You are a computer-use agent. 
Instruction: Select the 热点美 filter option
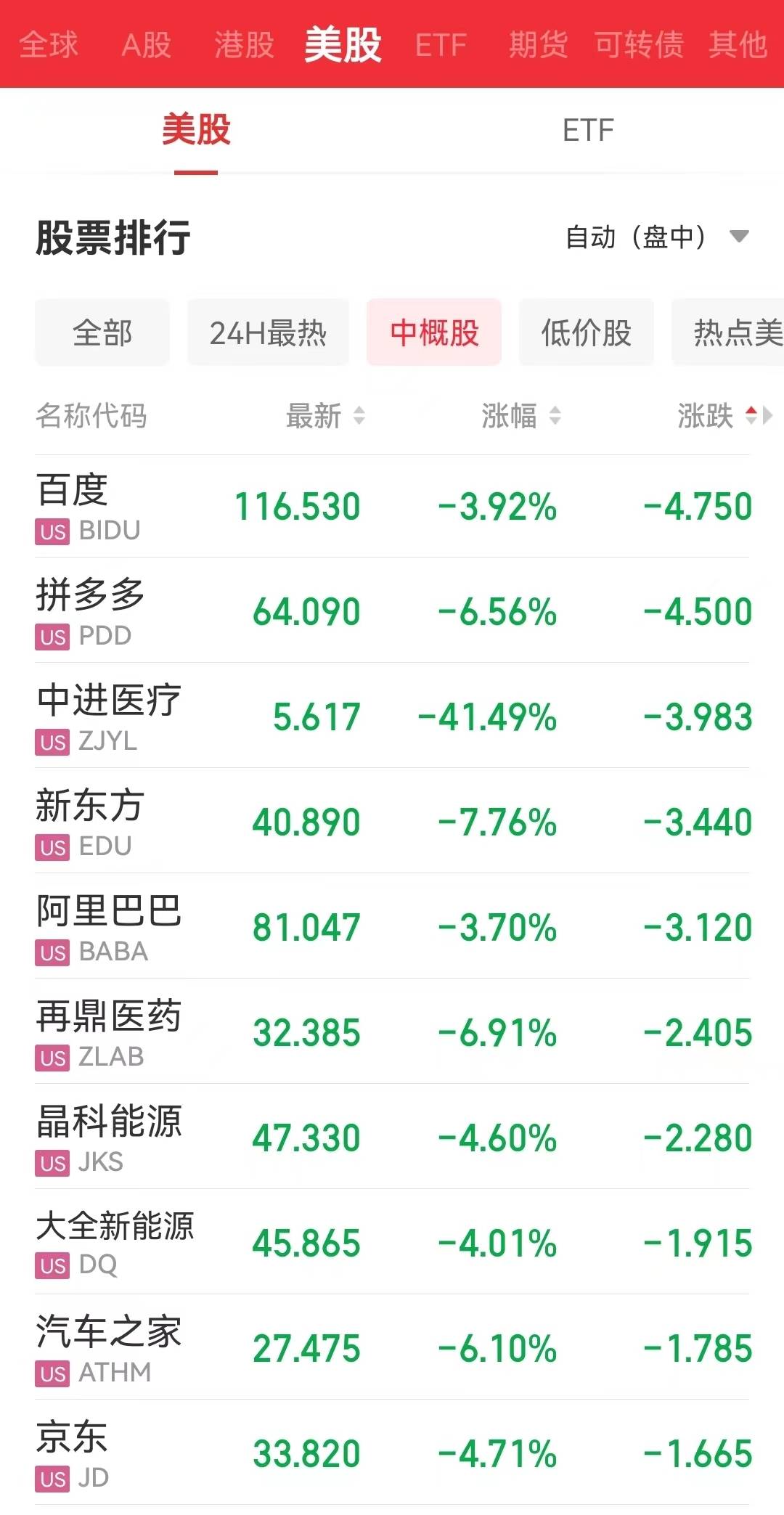733,332
